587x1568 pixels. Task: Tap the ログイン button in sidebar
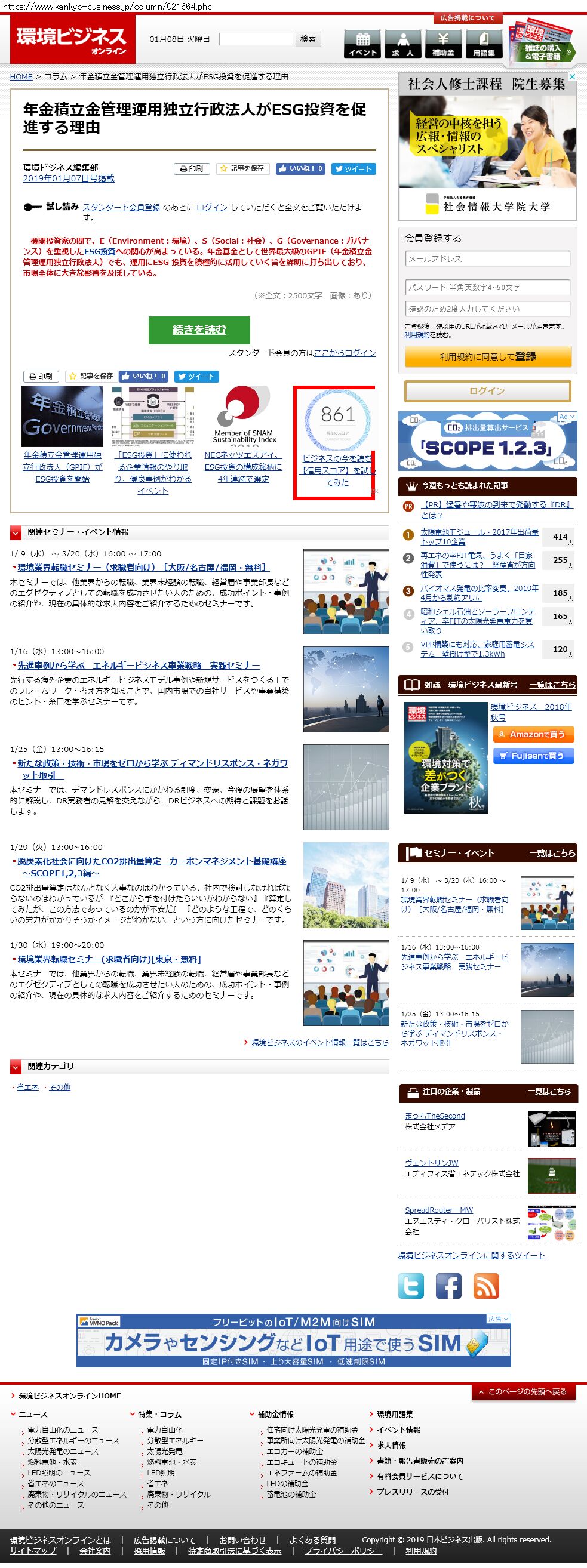[x=487, y=391]
